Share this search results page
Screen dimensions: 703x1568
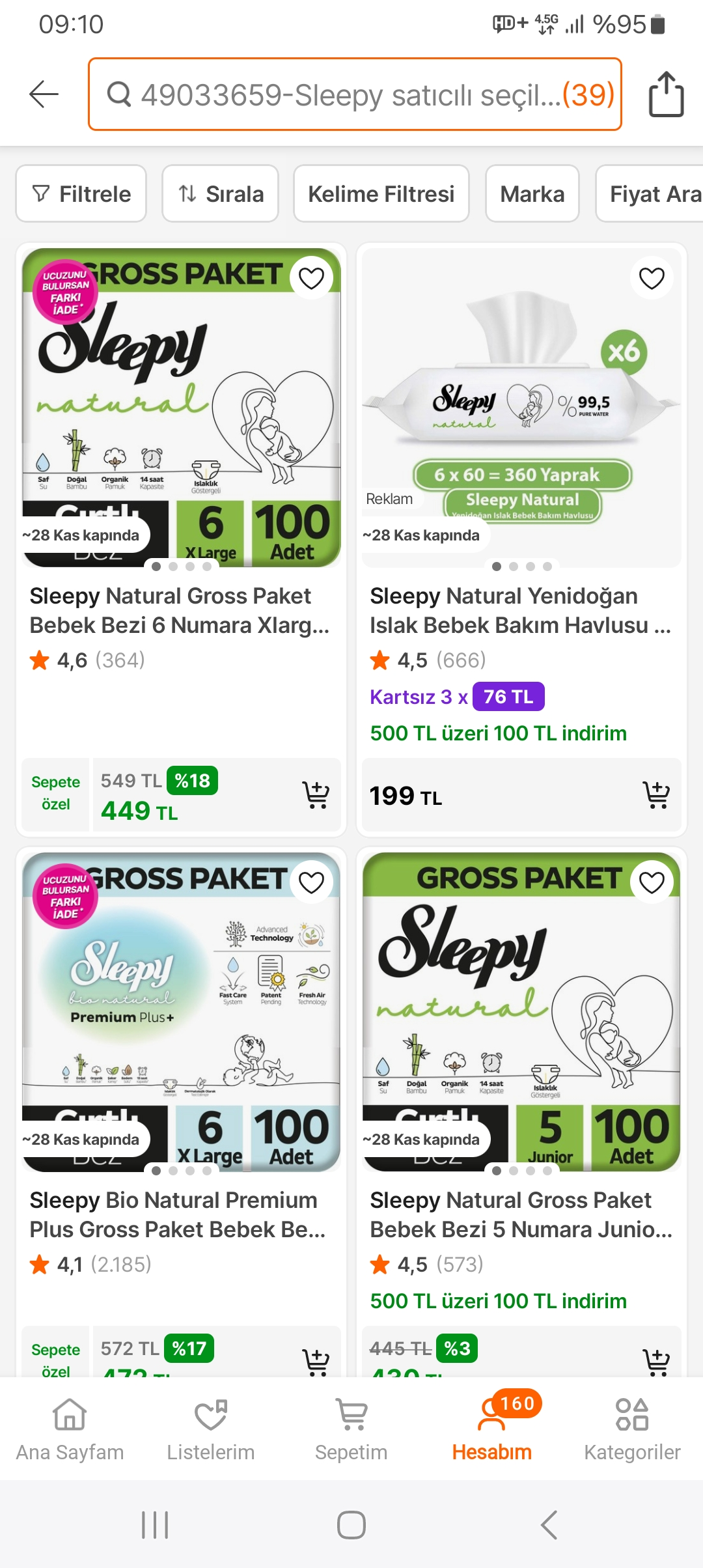point(666,94)
